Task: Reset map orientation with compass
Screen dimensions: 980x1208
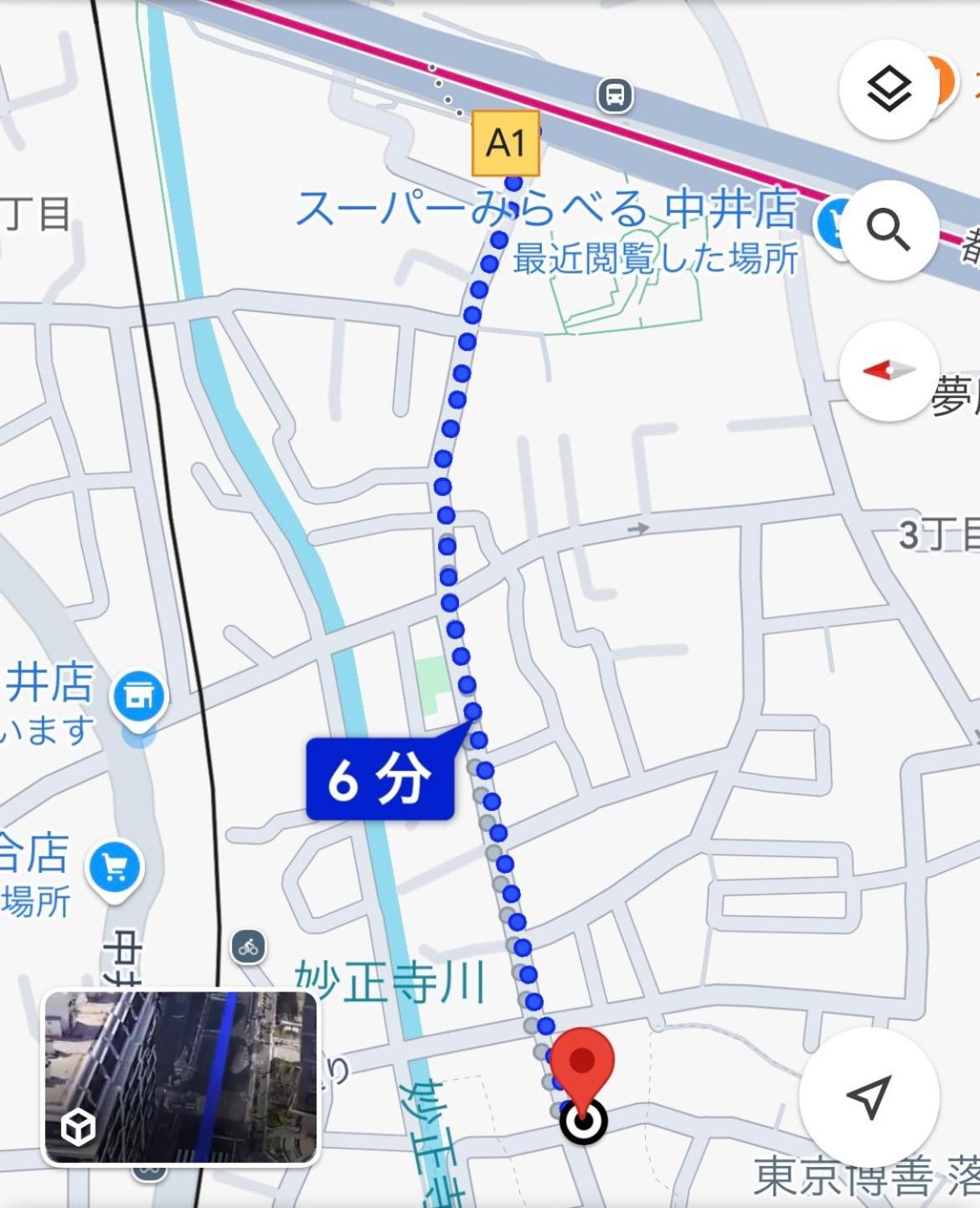Action: pos(888,370)
